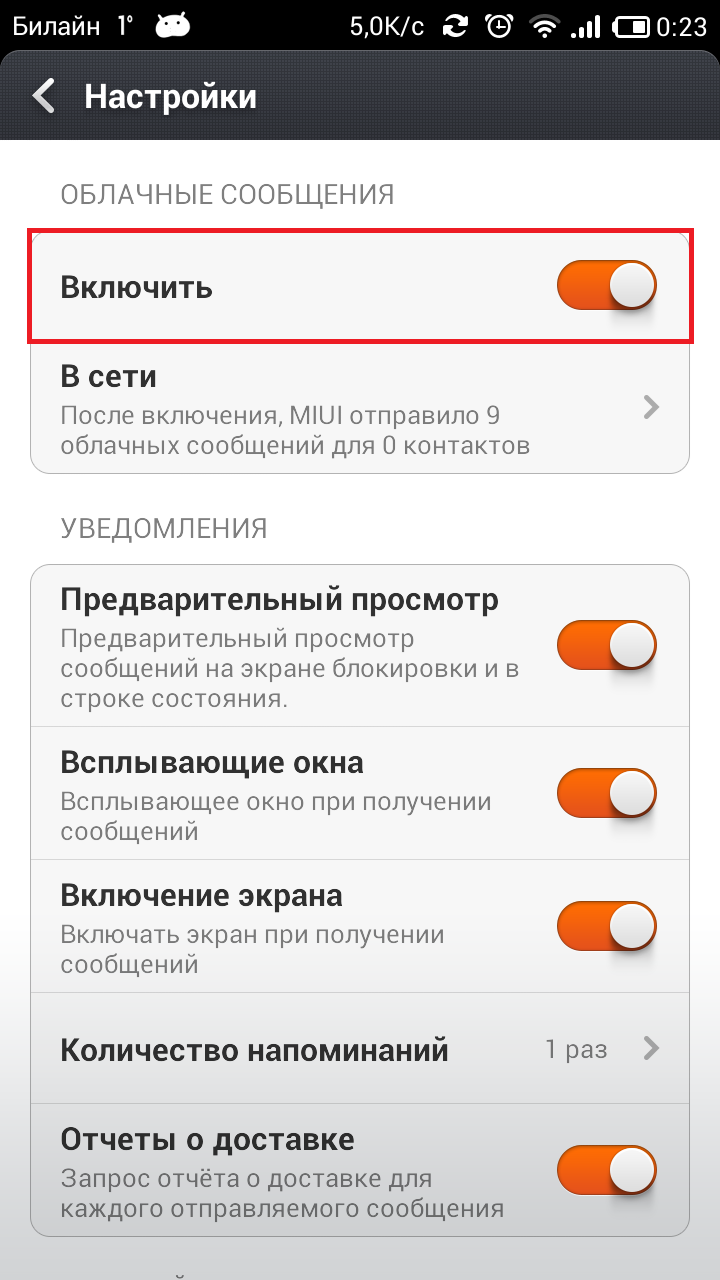This screenshot has height=1280, width=720.
Task: Toggle Предварительный просмотр off
Action: pyautogui.click(x=607, y=644)
